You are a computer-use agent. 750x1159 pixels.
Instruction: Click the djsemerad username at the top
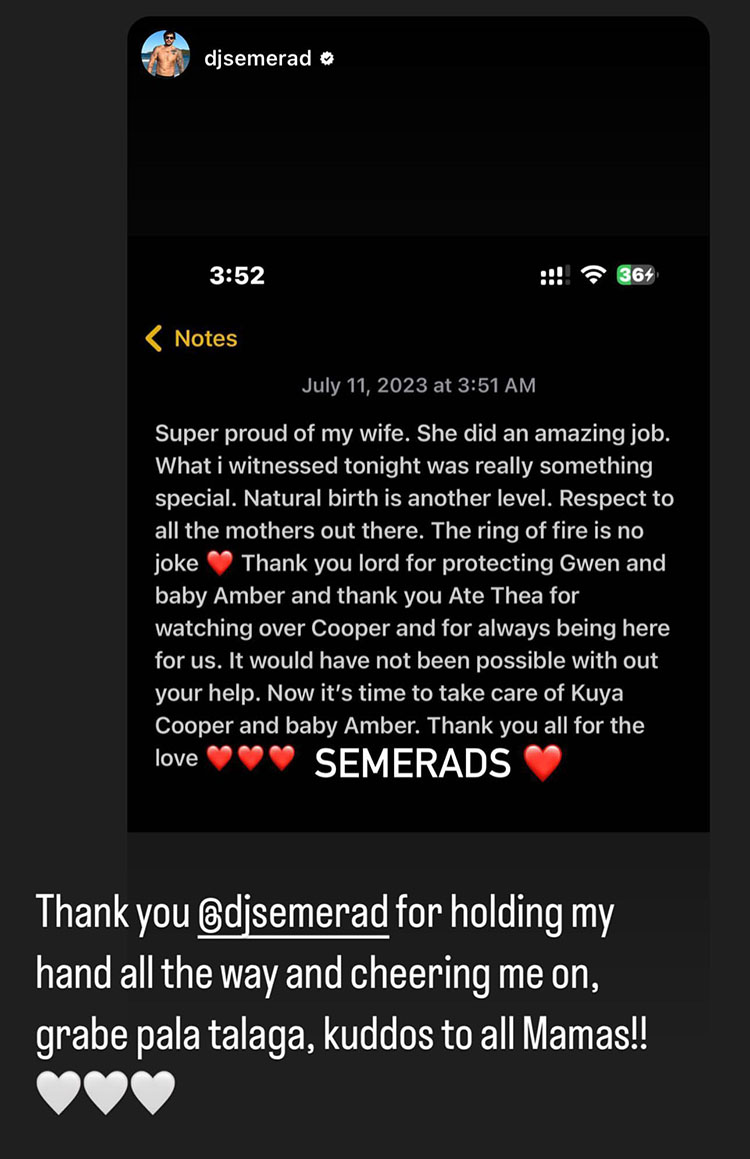point(259,59)
